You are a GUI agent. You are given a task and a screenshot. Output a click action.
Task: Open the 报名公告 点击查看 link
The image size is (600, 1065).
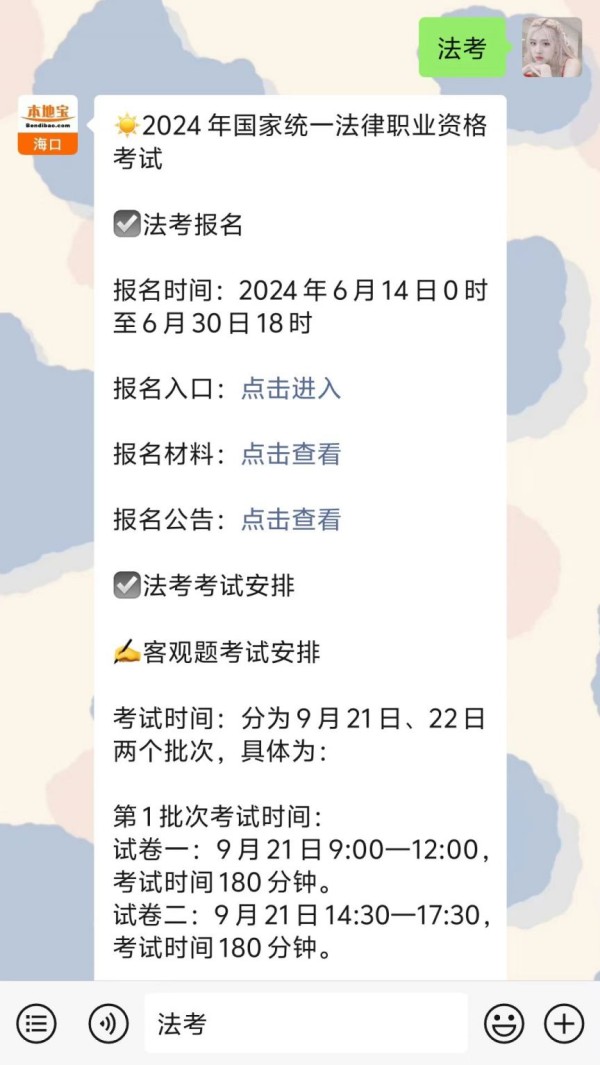[291, 519]
